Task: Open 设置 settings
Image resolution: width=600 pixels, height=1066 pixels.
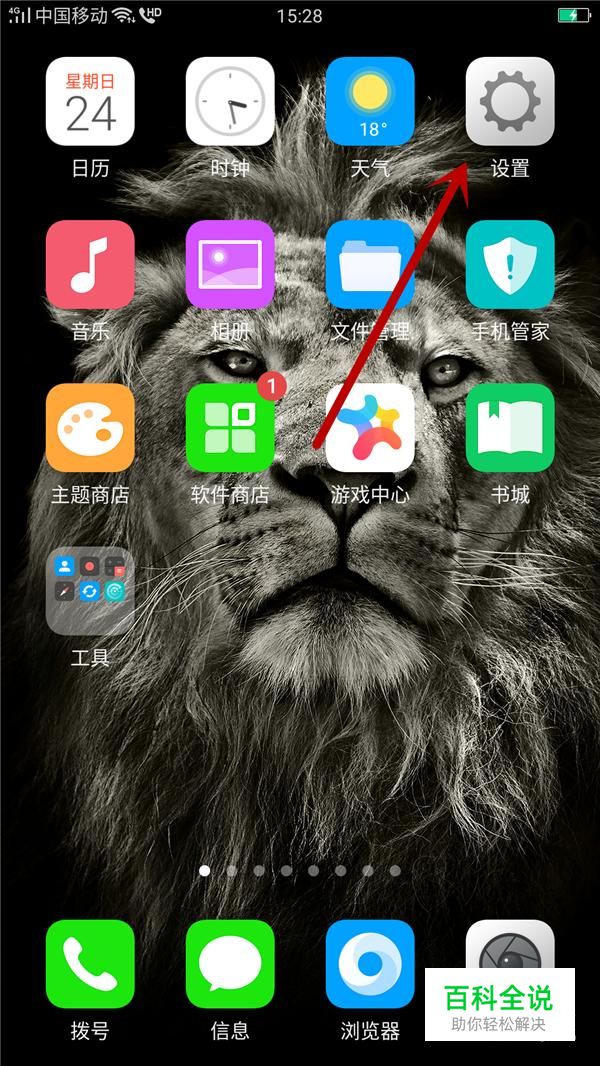Action: coord(510,102)
